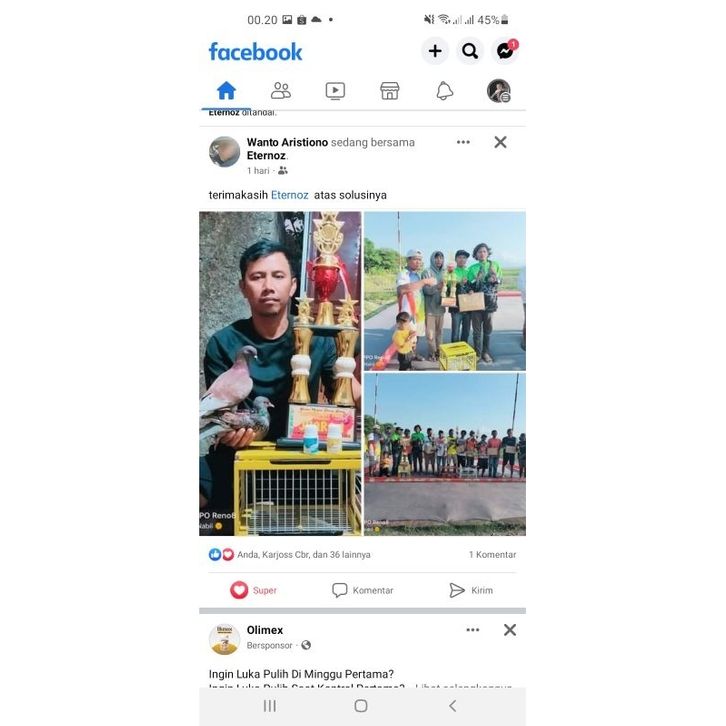The height and width of the screenshot is (726, 726).
Task: Open Wanto Aristiono's profile
Action: (x=287, y=142)
